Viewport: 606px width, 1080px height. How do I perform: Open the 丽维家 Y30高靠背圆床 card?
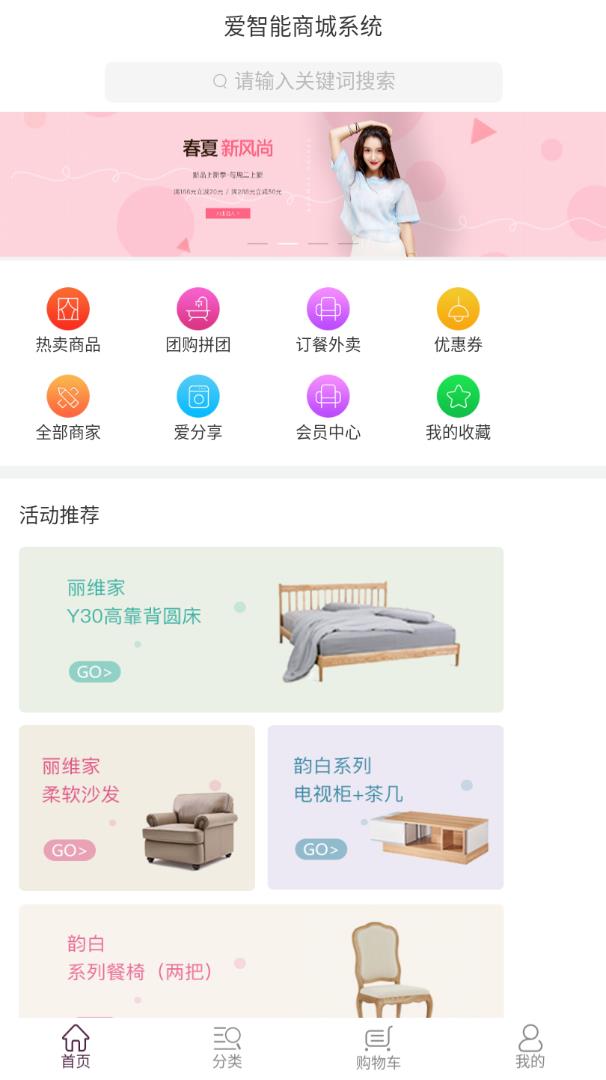tap(261, 629)
